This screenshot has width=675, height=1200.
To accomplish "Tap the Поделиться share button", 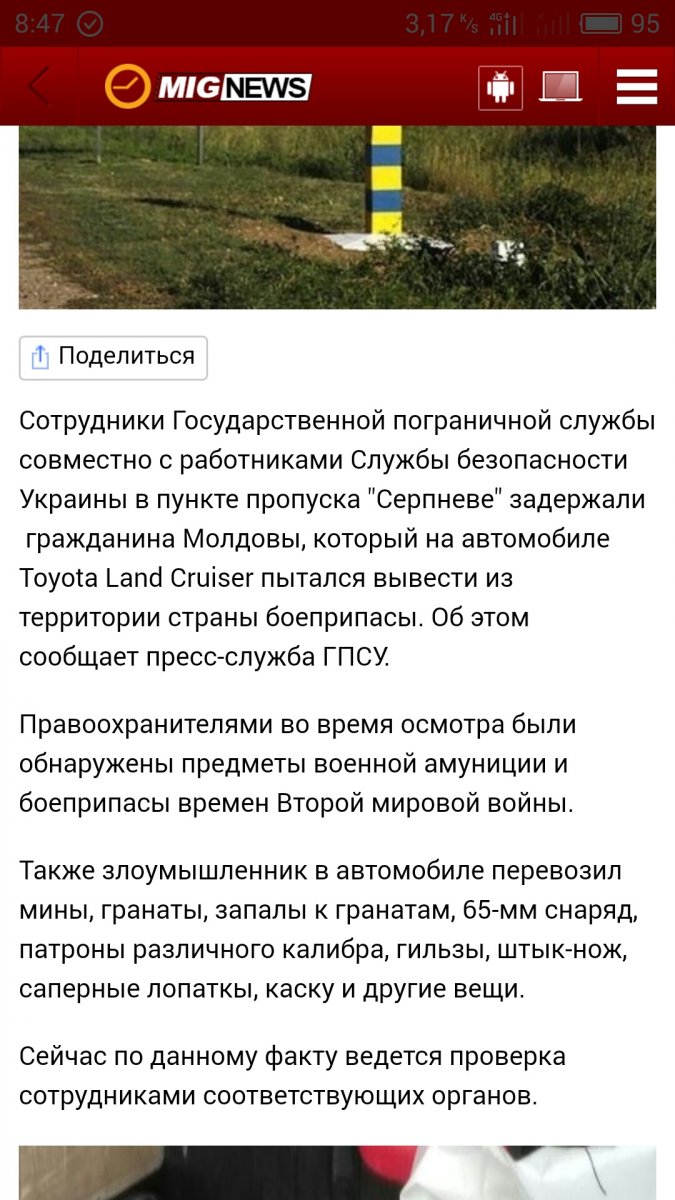I will (113, 357).
